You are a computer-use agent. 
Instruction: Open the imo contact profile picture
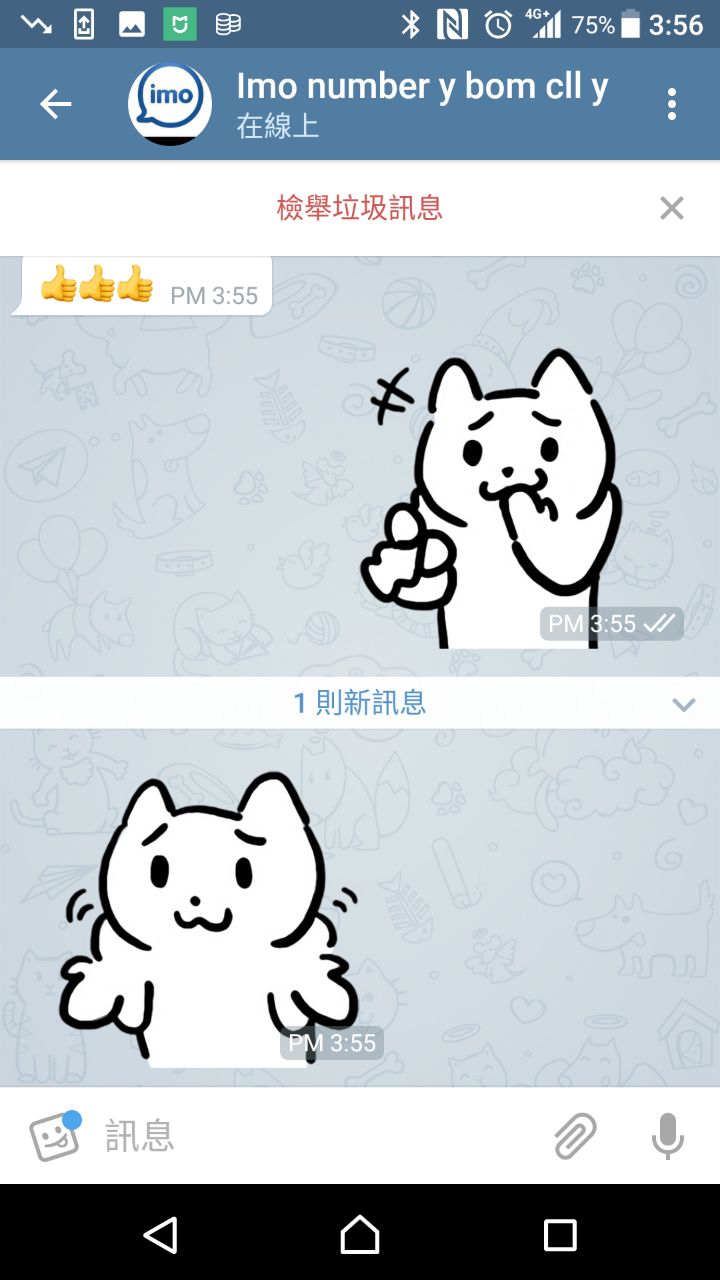pyautogui.click(x=170, y=104)
